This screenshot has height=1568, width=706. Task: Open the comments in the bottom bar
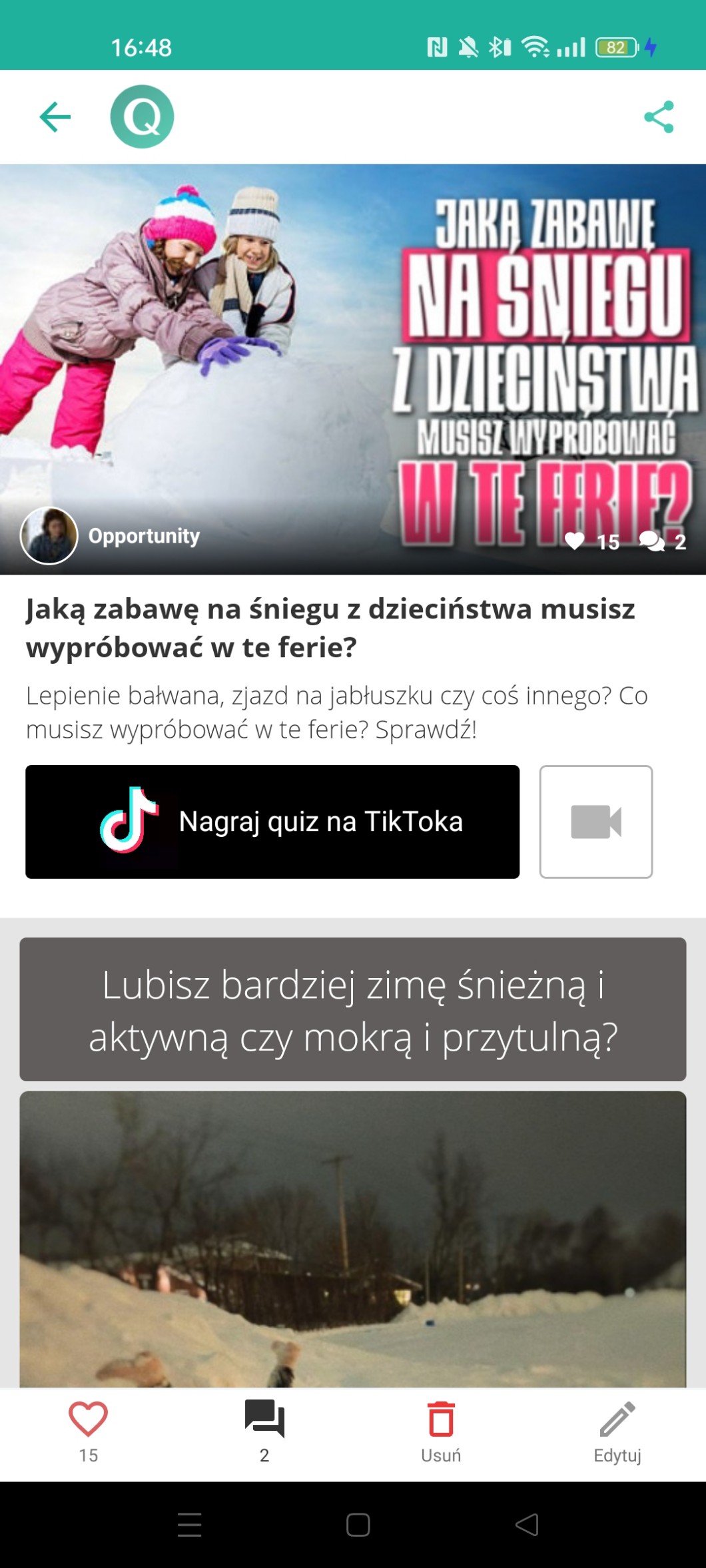(x=264, y=1431)
